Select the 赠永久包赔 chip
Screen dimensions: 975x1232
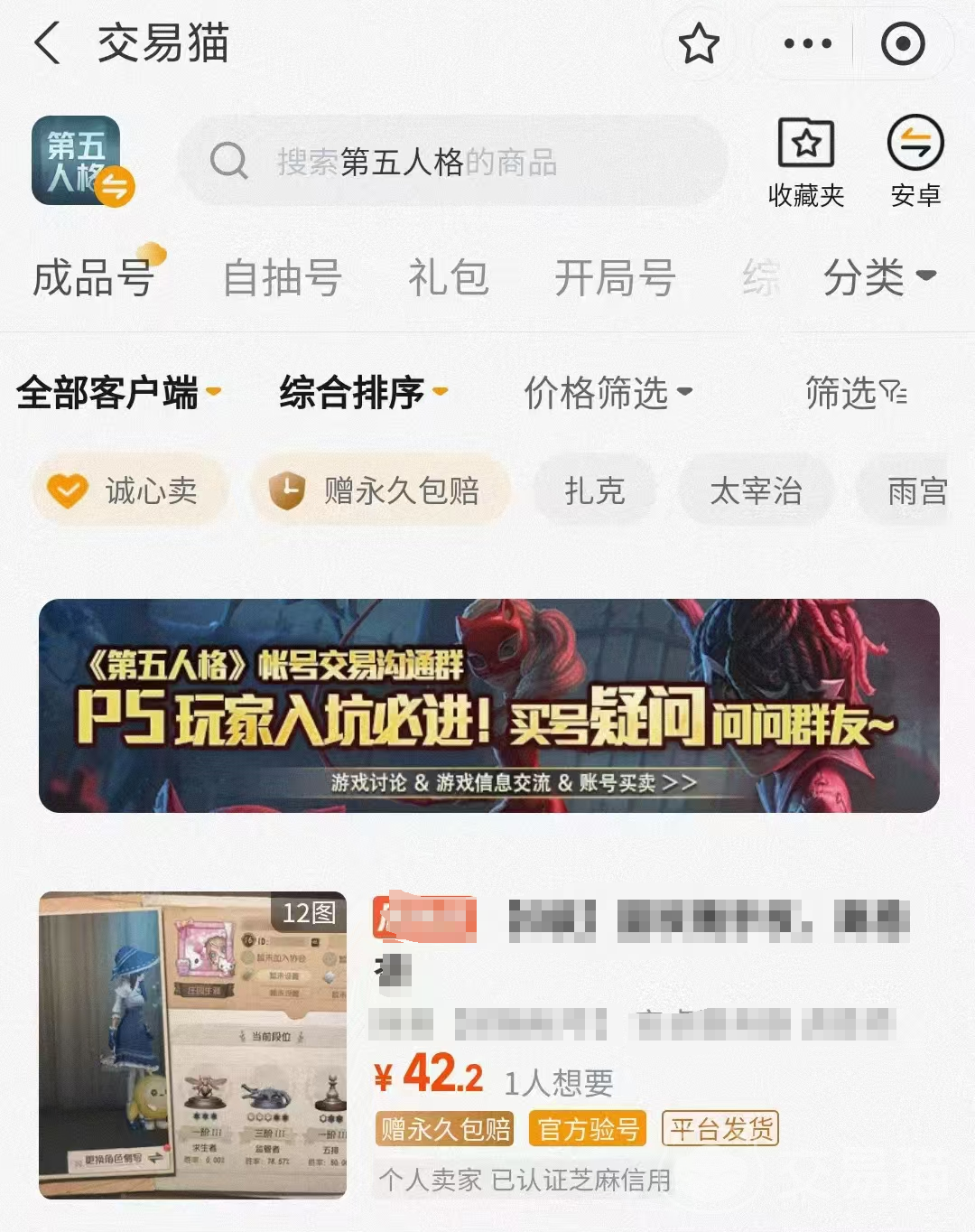[379, 490]
